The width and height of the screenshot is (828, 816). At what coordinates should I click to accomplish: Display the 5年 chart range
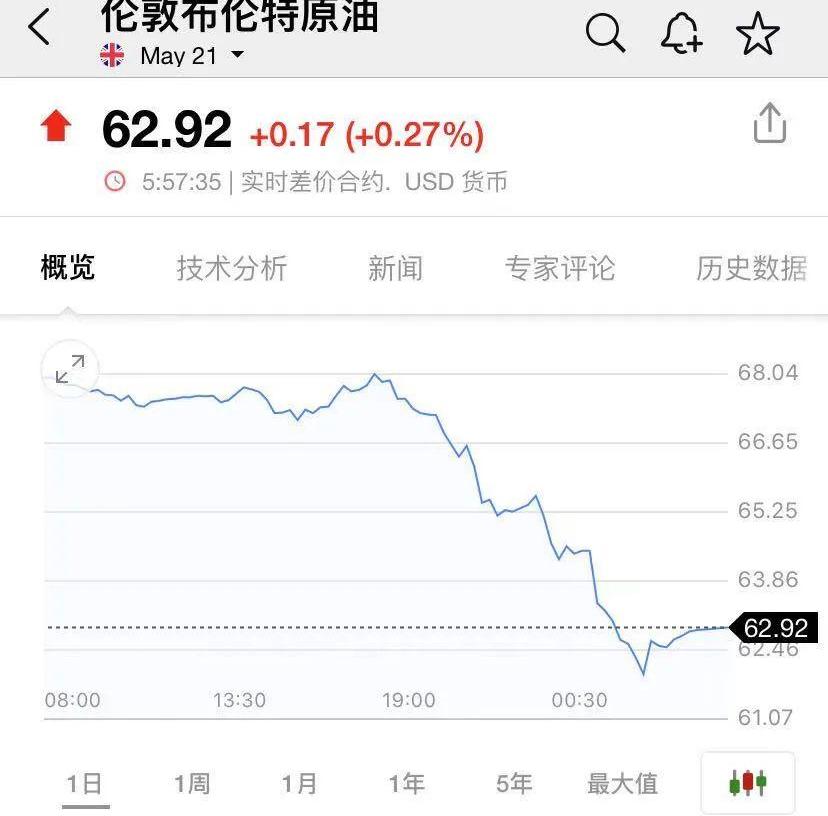514,784
